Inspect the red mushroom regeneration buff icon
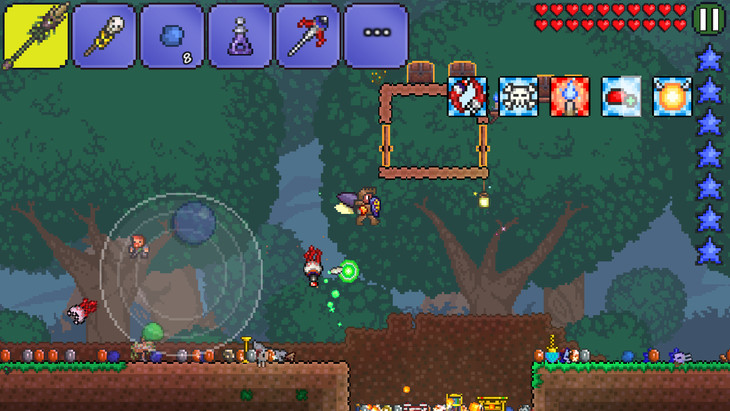The image size is (730, 411). pyautogui.click(x=620, y=96)
